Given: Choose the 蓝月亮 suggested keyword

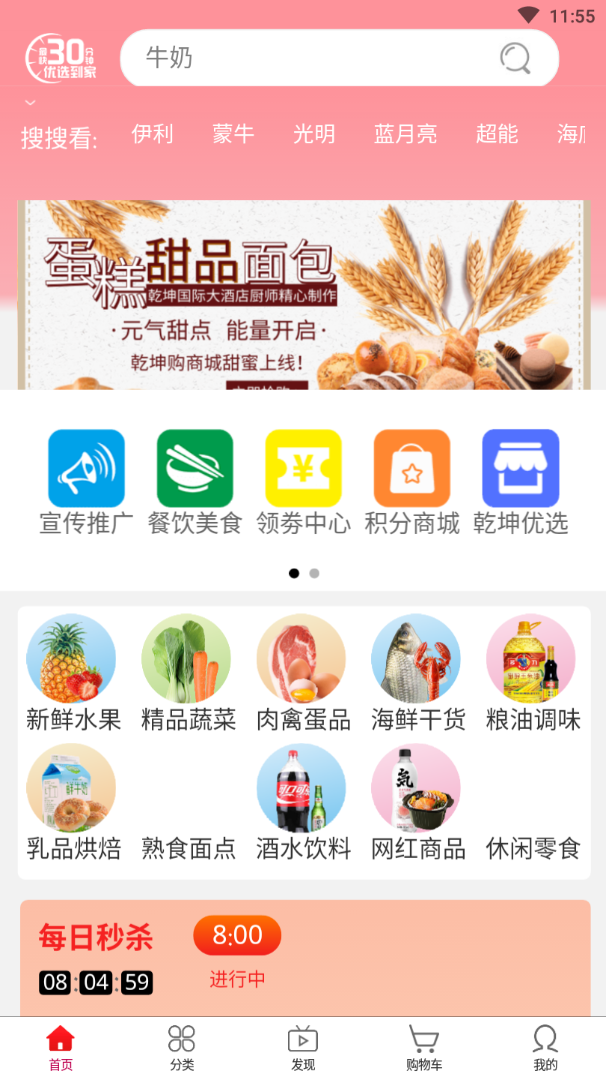Looking at the screenshot, I should click(x=405, y=134).
